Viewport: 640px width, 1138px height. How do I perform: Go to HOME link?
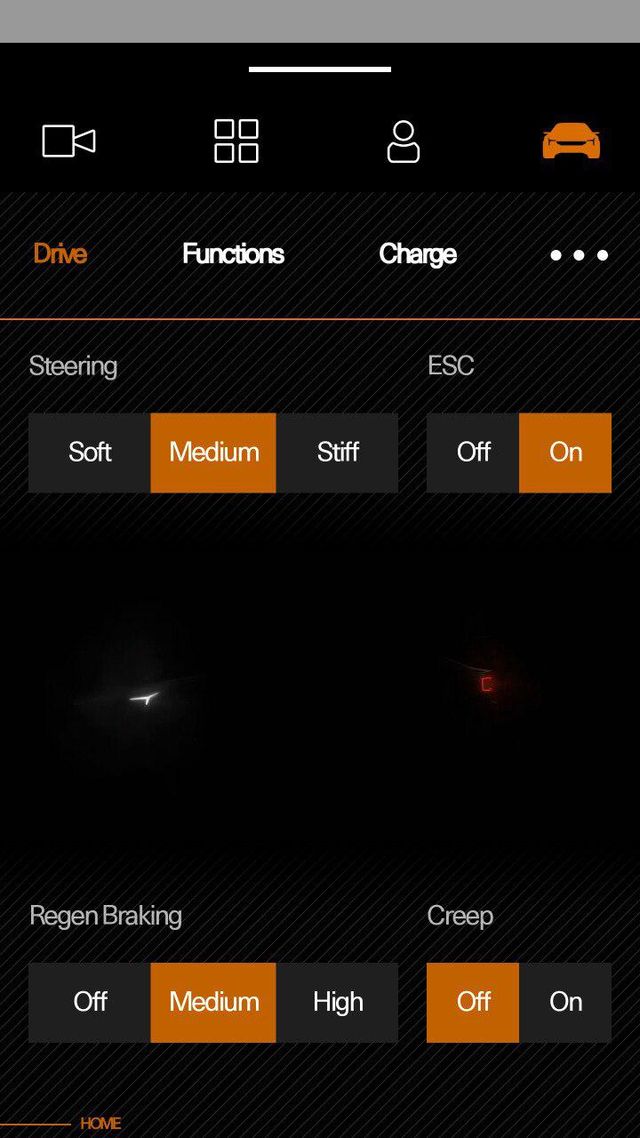pos(100,1124)
